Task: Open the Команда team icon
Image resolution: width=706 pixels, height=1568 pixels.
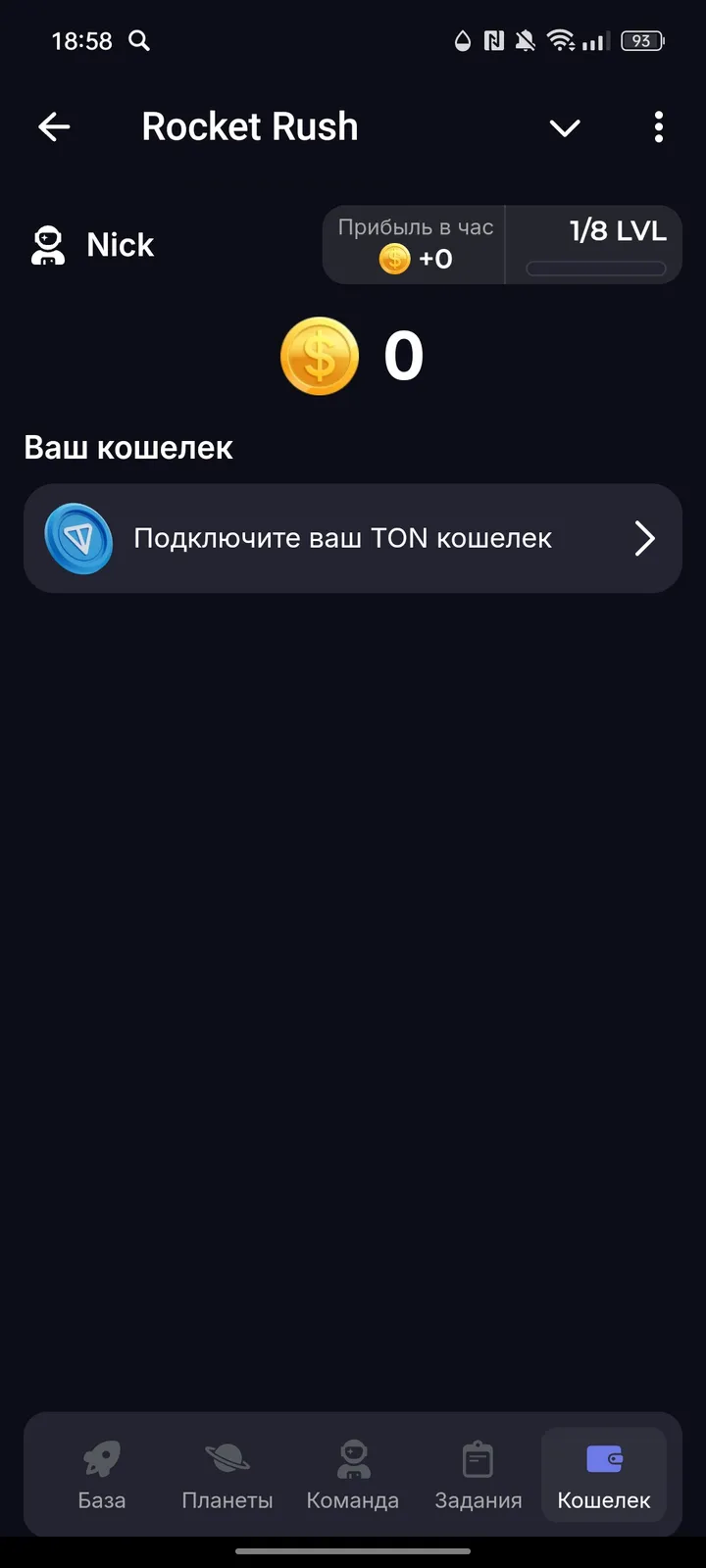Action: pyautogui.click(x=353, y=1457)
